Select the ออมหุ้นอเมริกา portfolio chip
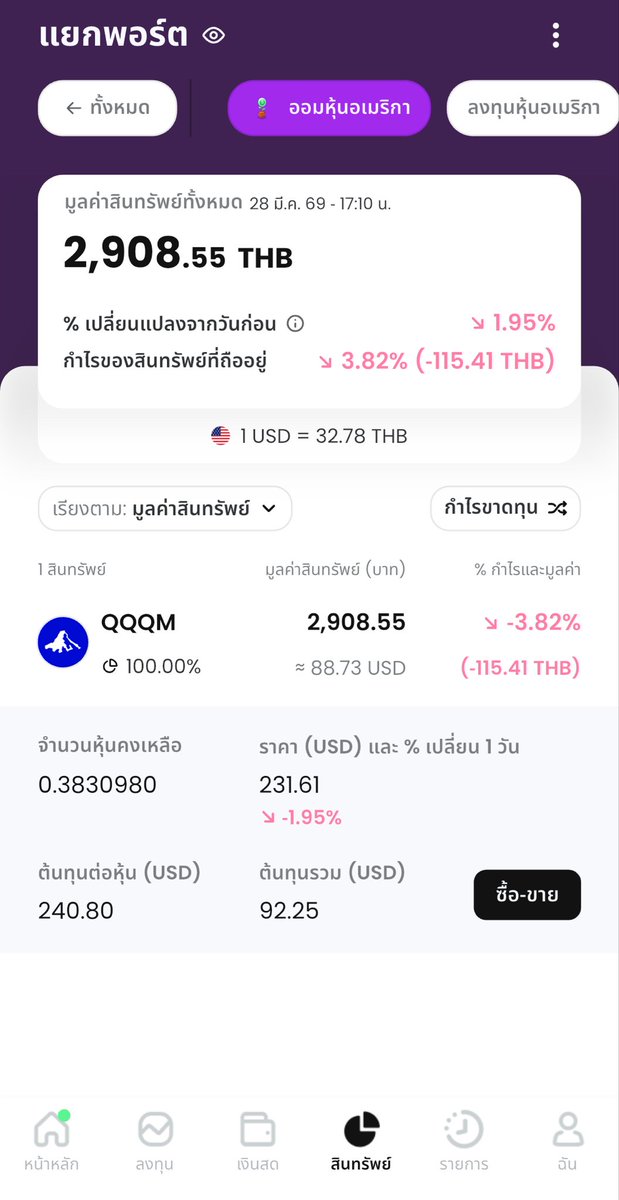 coord(329,107)
